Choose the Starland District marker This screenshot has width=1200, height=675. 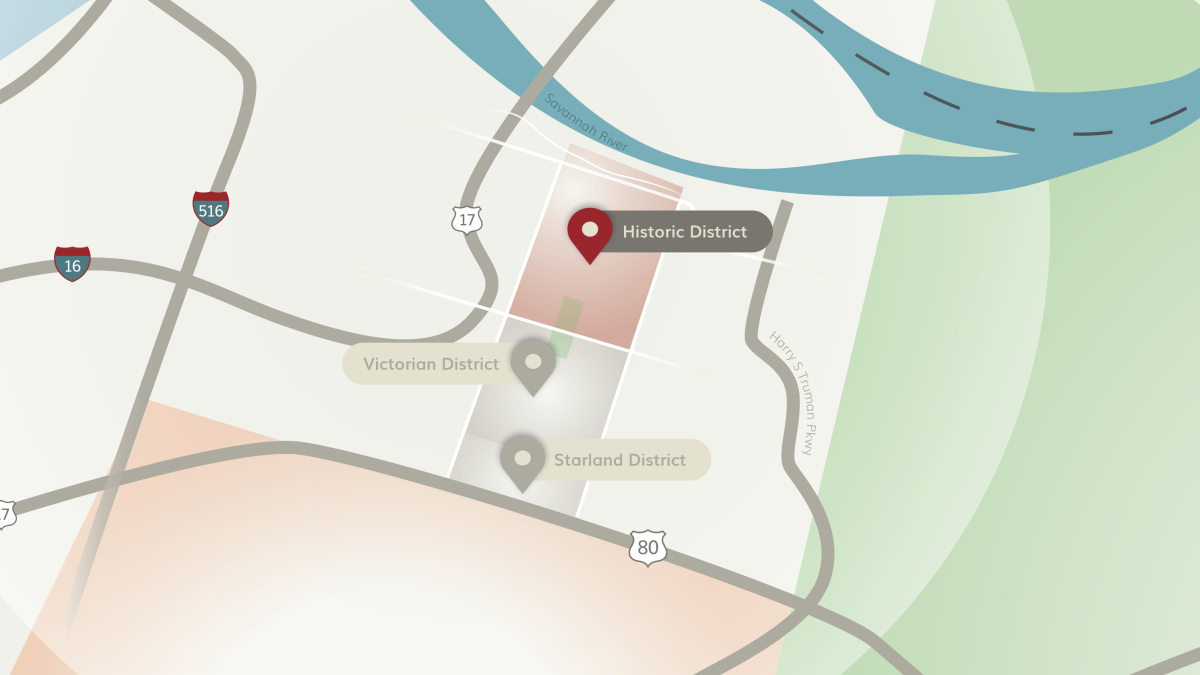click(x=522, y=458)
